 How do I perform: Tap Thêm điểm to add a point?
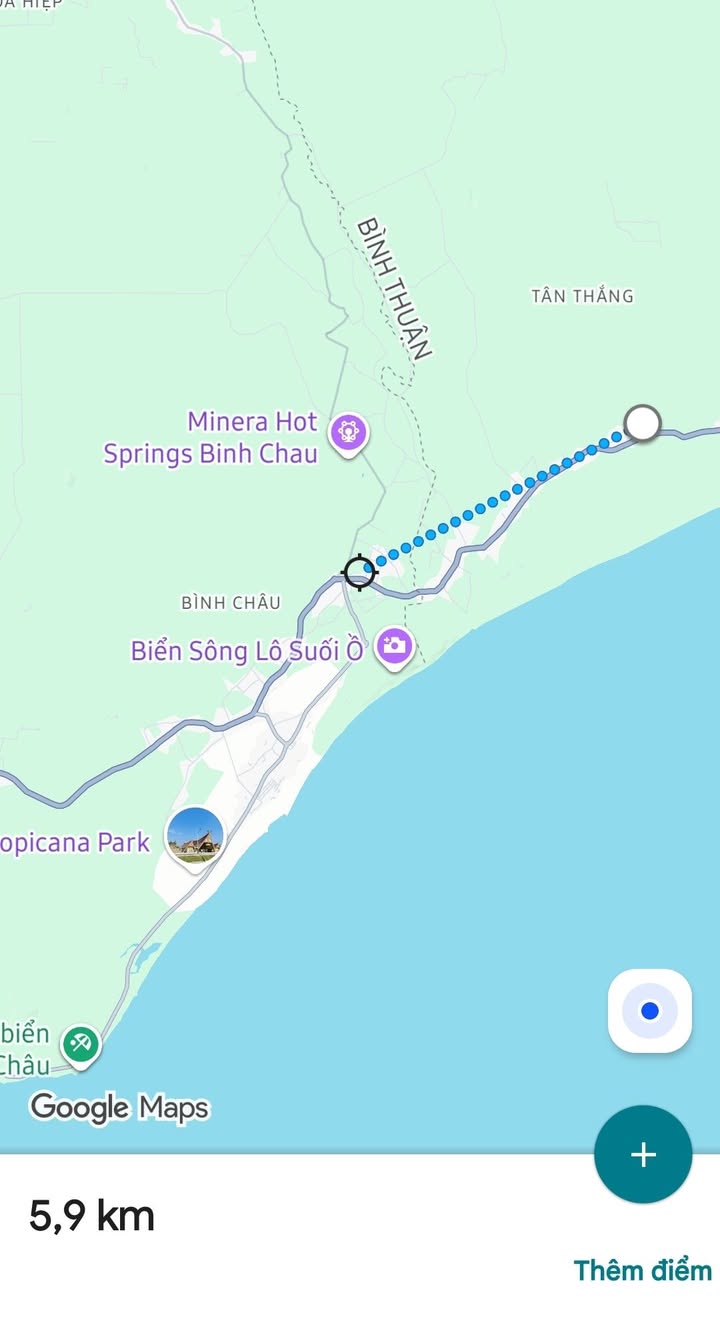tap(643, 1270)
